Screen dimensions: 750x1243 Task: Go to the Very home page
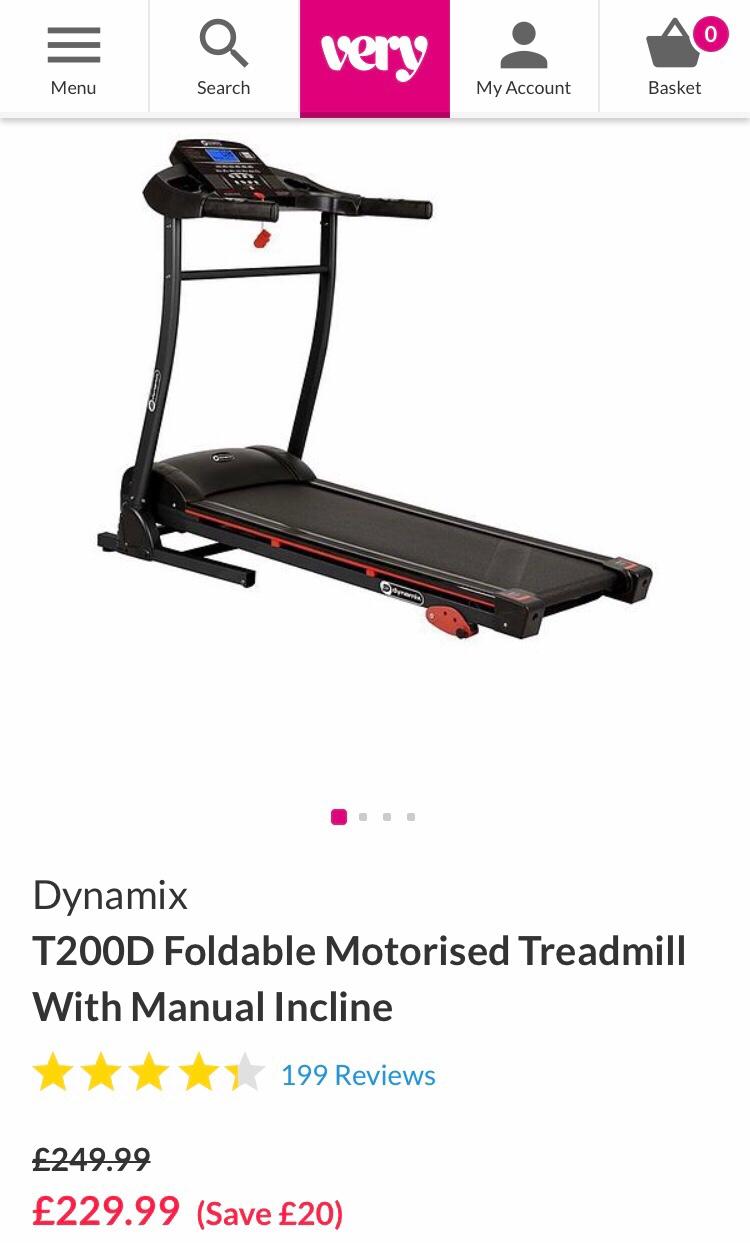click(375, 58)
